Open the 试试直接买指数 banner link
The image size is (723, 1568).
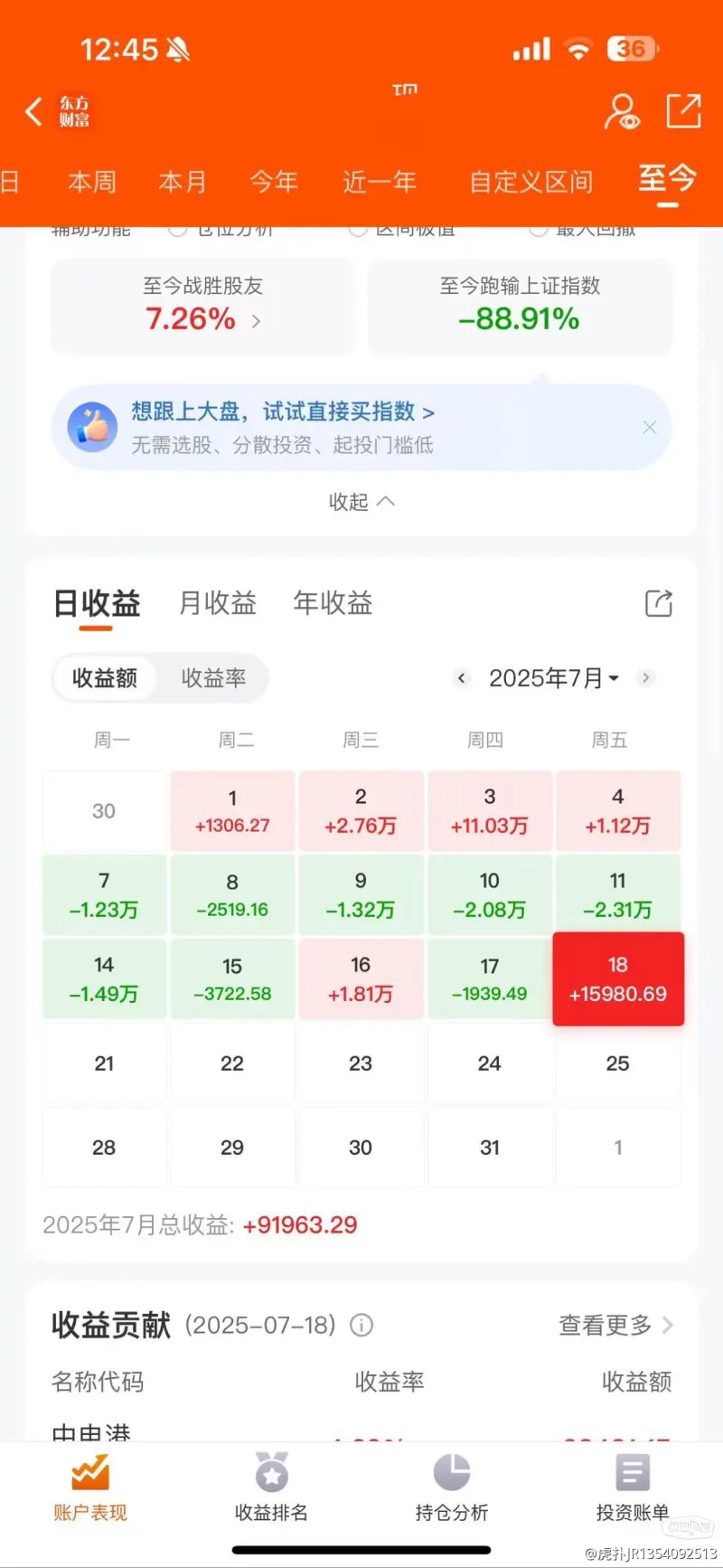pyautogui.click(x=282, y=412)
